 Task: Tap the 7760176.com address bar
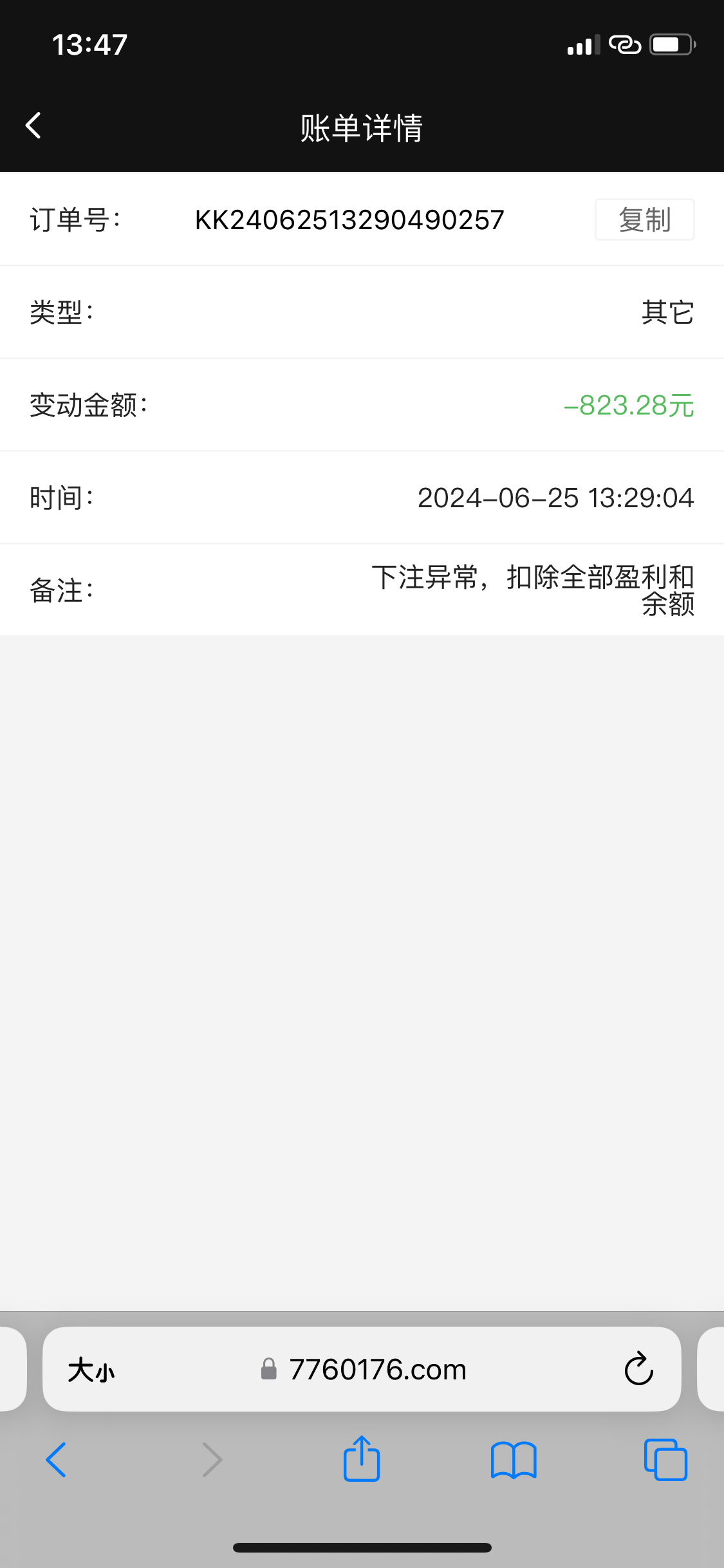click(377, 1369)
